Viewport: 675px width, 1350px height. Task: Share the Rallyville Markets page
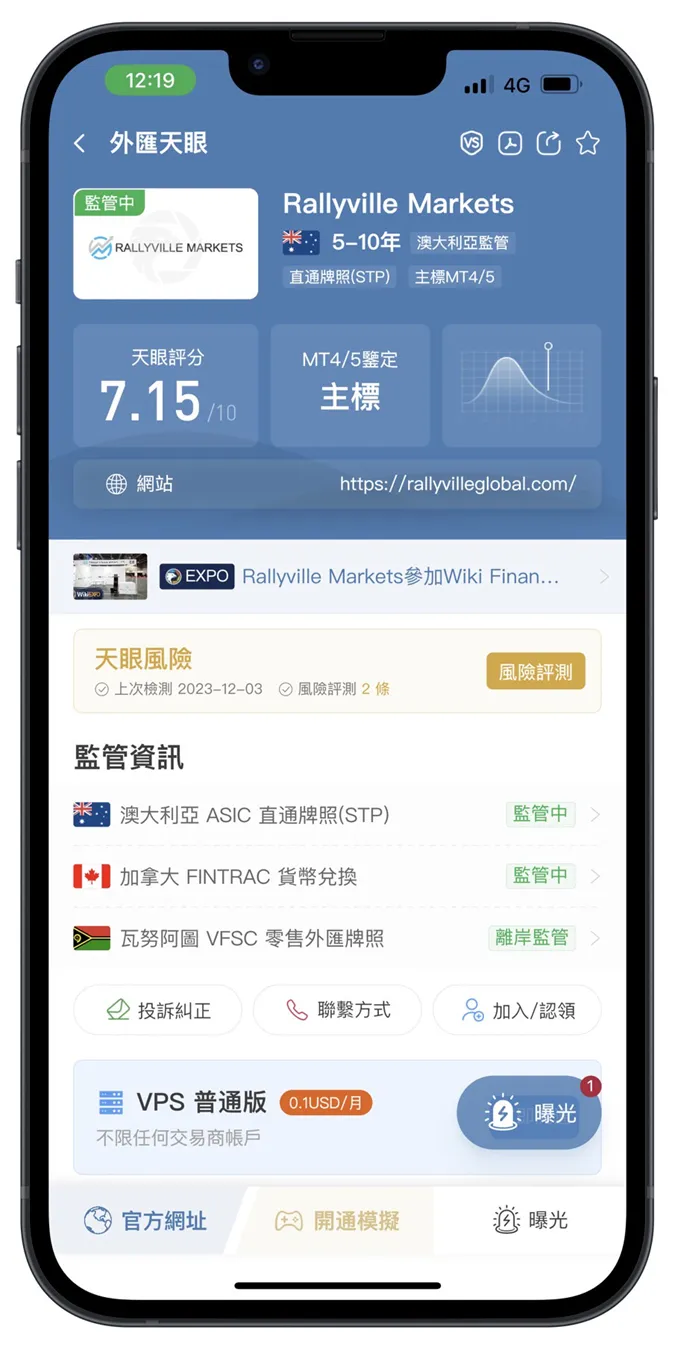[x=549, y=143]
